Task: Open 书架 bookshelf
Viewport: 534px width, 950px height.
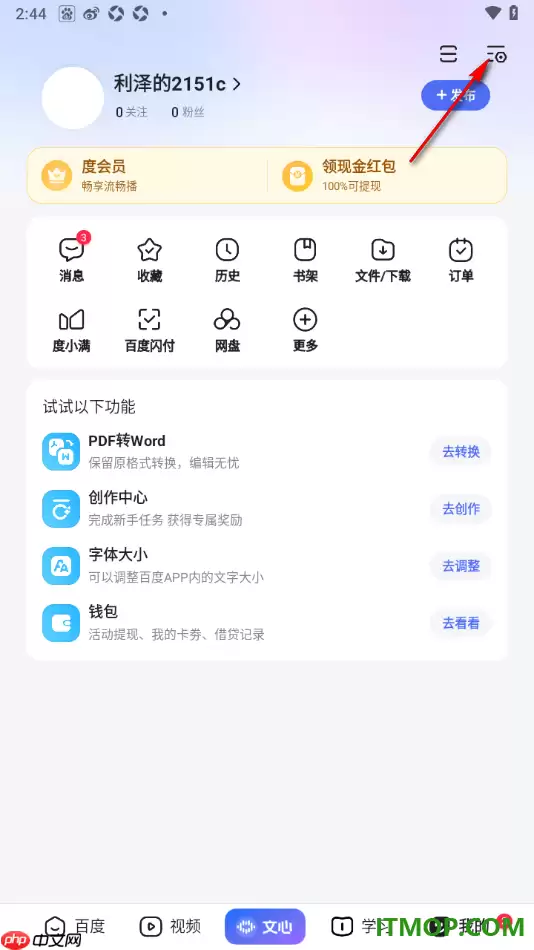Action: tap(305, 260)
